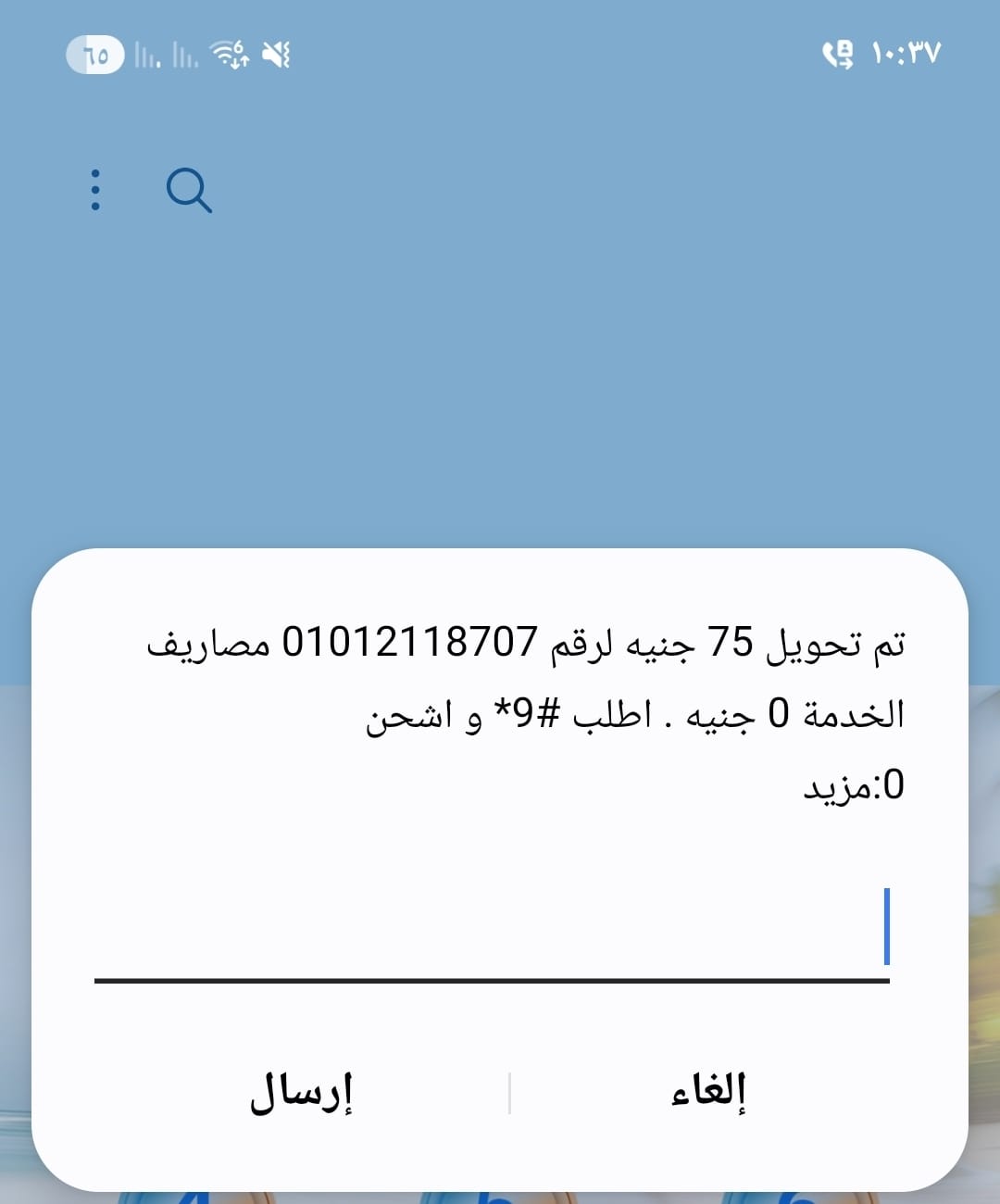1000x1204 pixels.
Task: Tap the Wi-Fi 6 signal icon
Action: tap(229, 56)
